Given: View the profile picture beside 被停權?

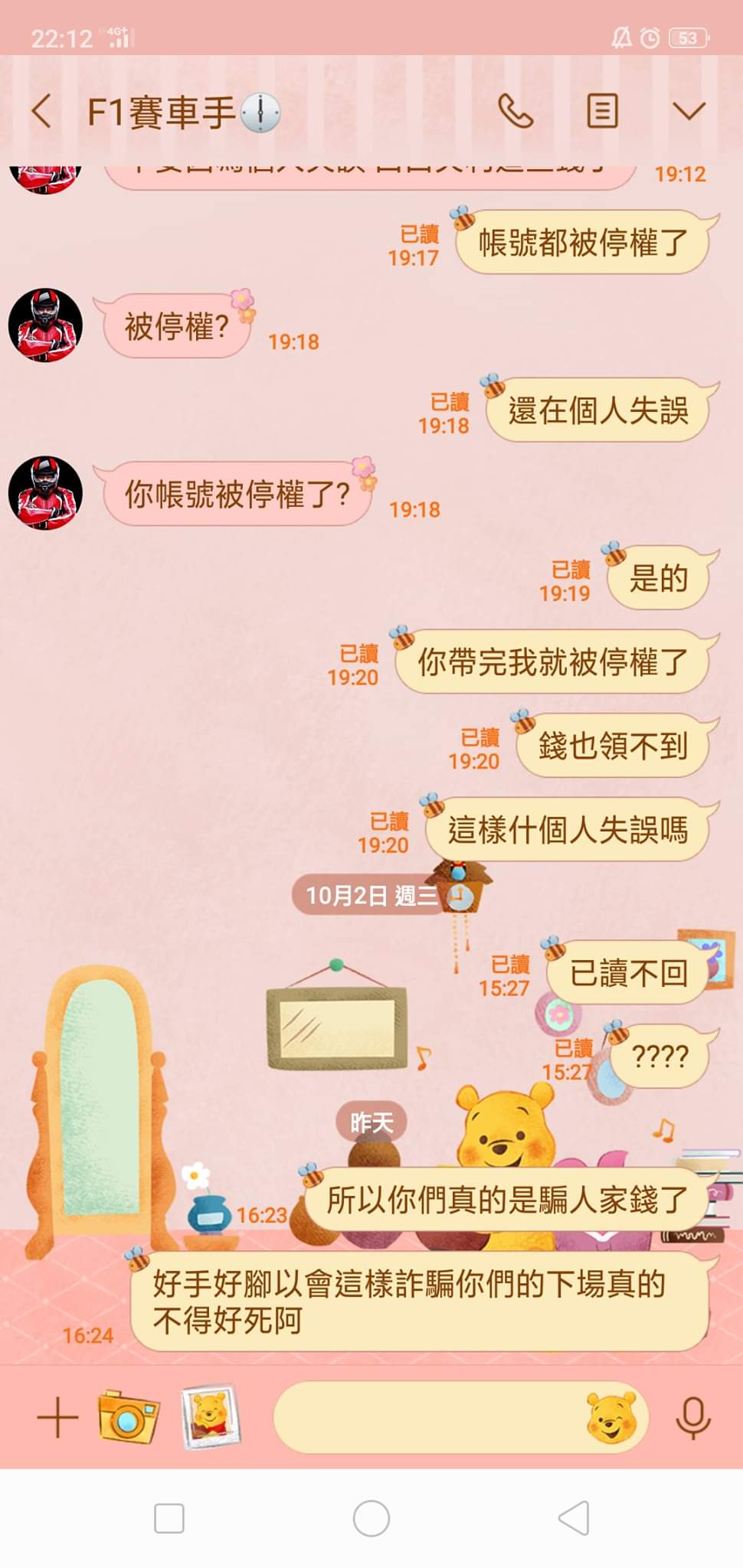Looking at the screenshot, I should (45, 325).
